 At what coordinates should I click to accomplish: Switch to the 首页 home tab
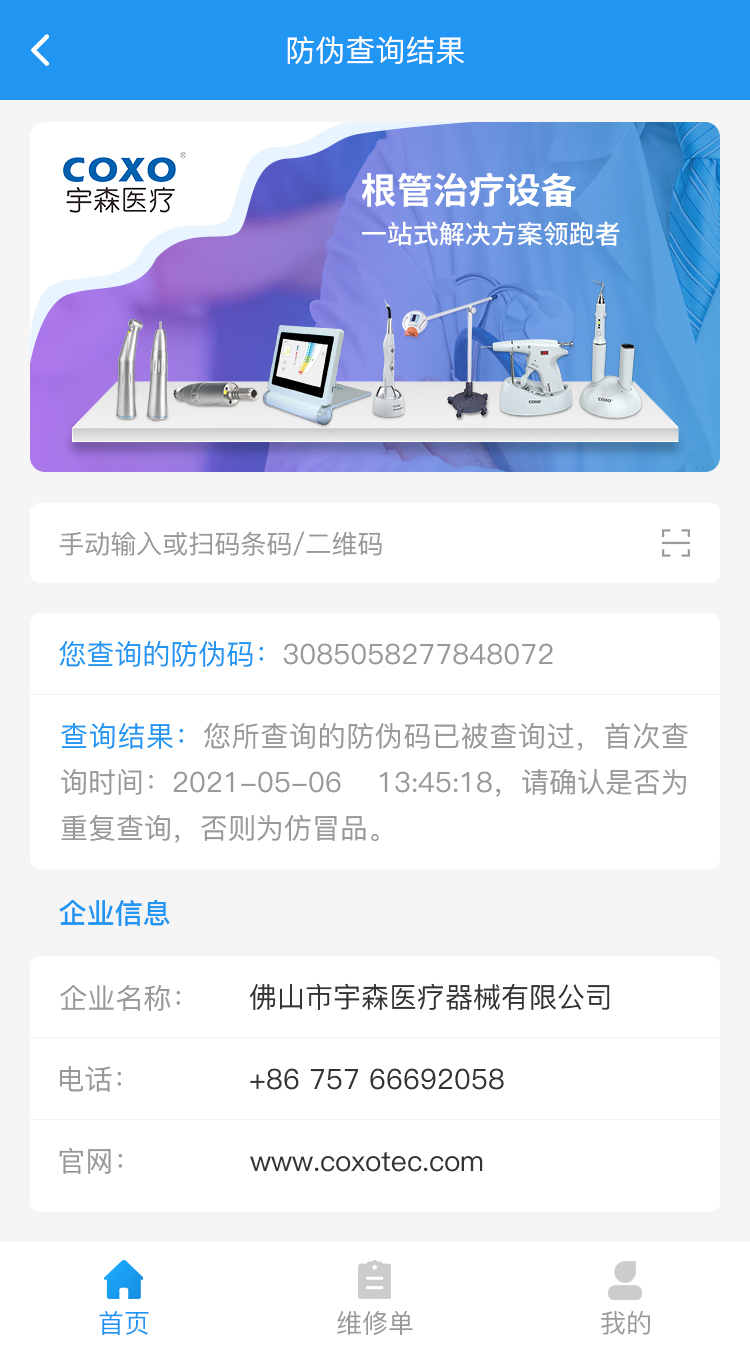(x=124, y=1298)
